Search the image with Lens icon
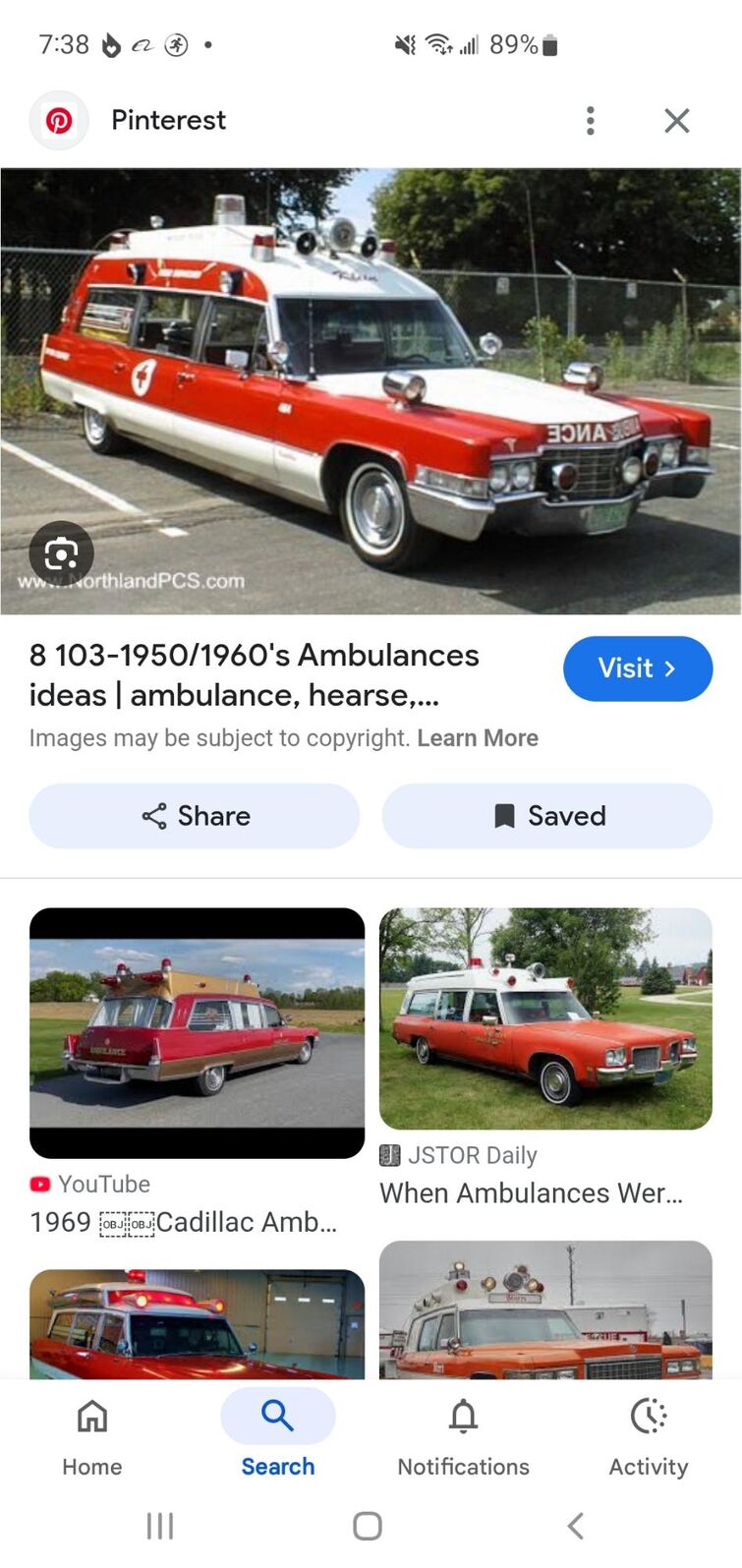 tap(61, 553)
